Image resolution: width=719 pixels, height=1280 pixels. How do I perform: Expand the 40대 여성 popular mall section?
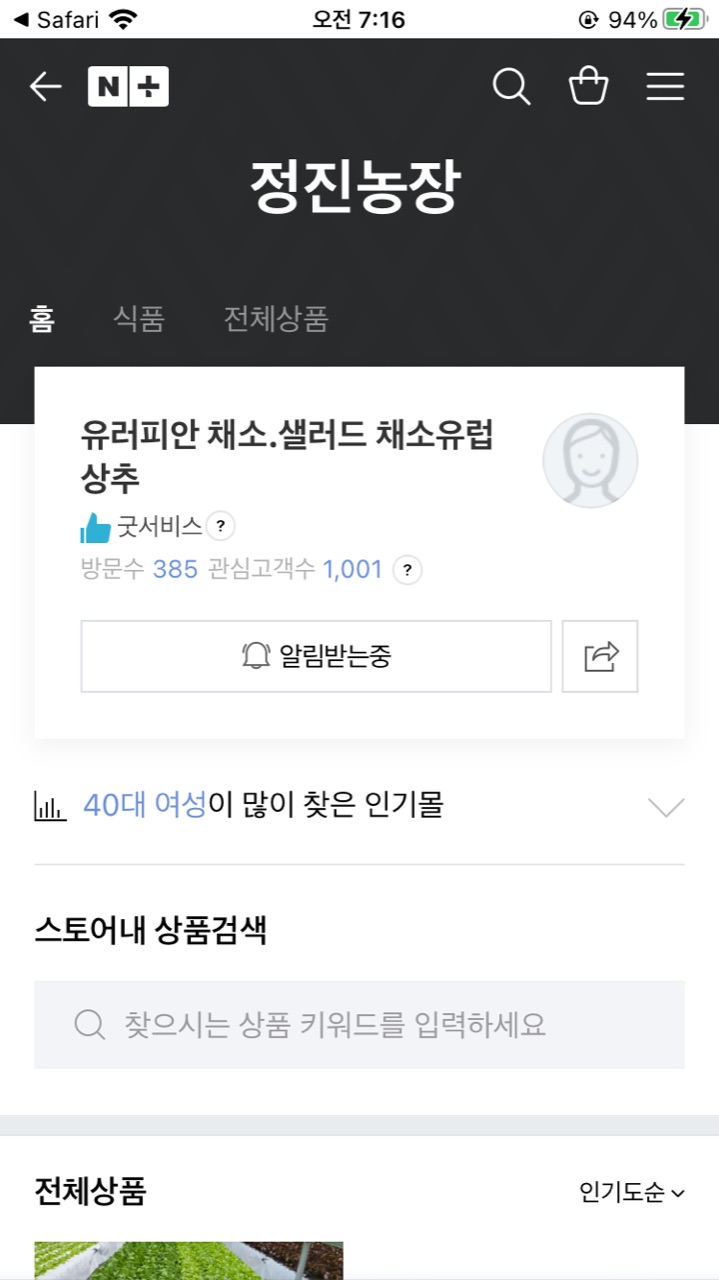point(665,806)
